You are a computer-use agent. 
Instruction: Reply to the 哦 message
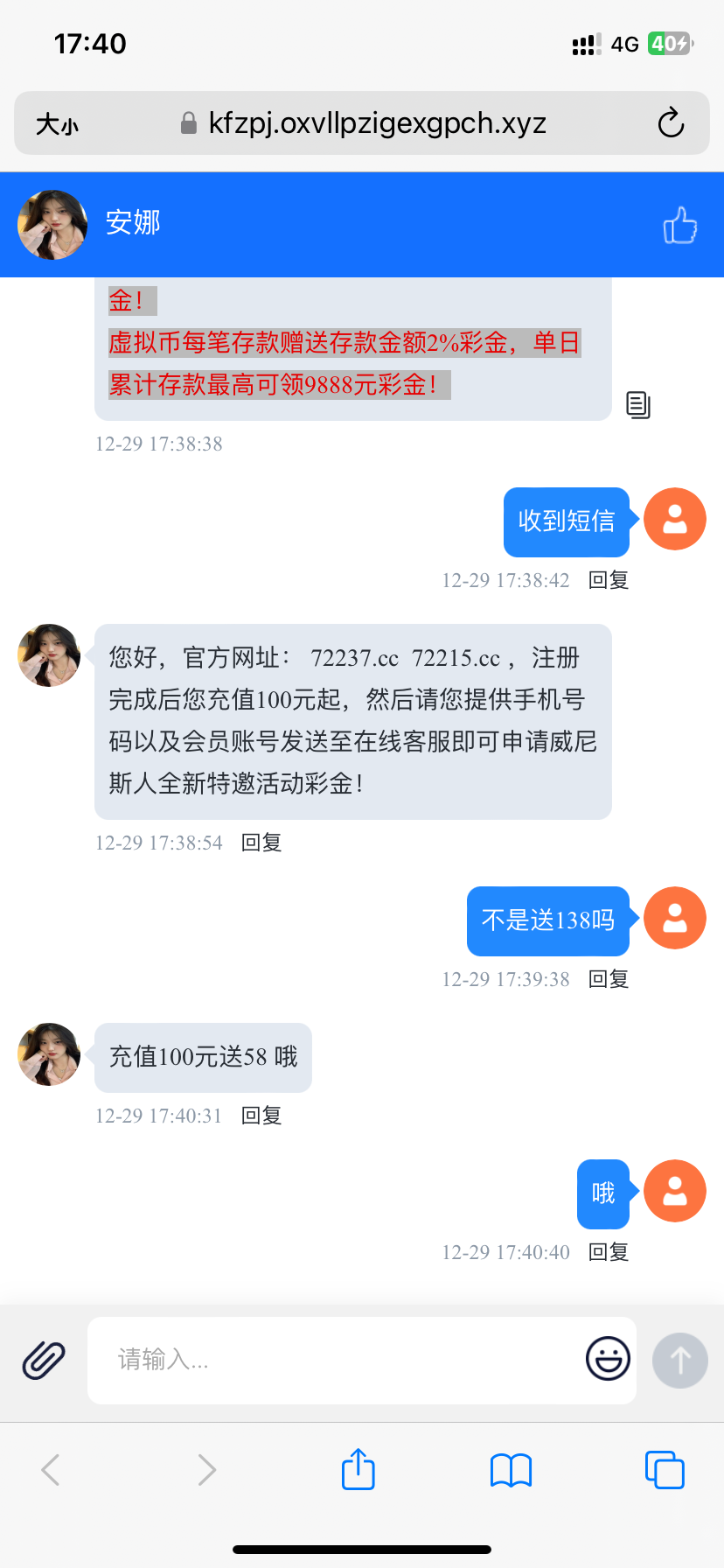609,1252
